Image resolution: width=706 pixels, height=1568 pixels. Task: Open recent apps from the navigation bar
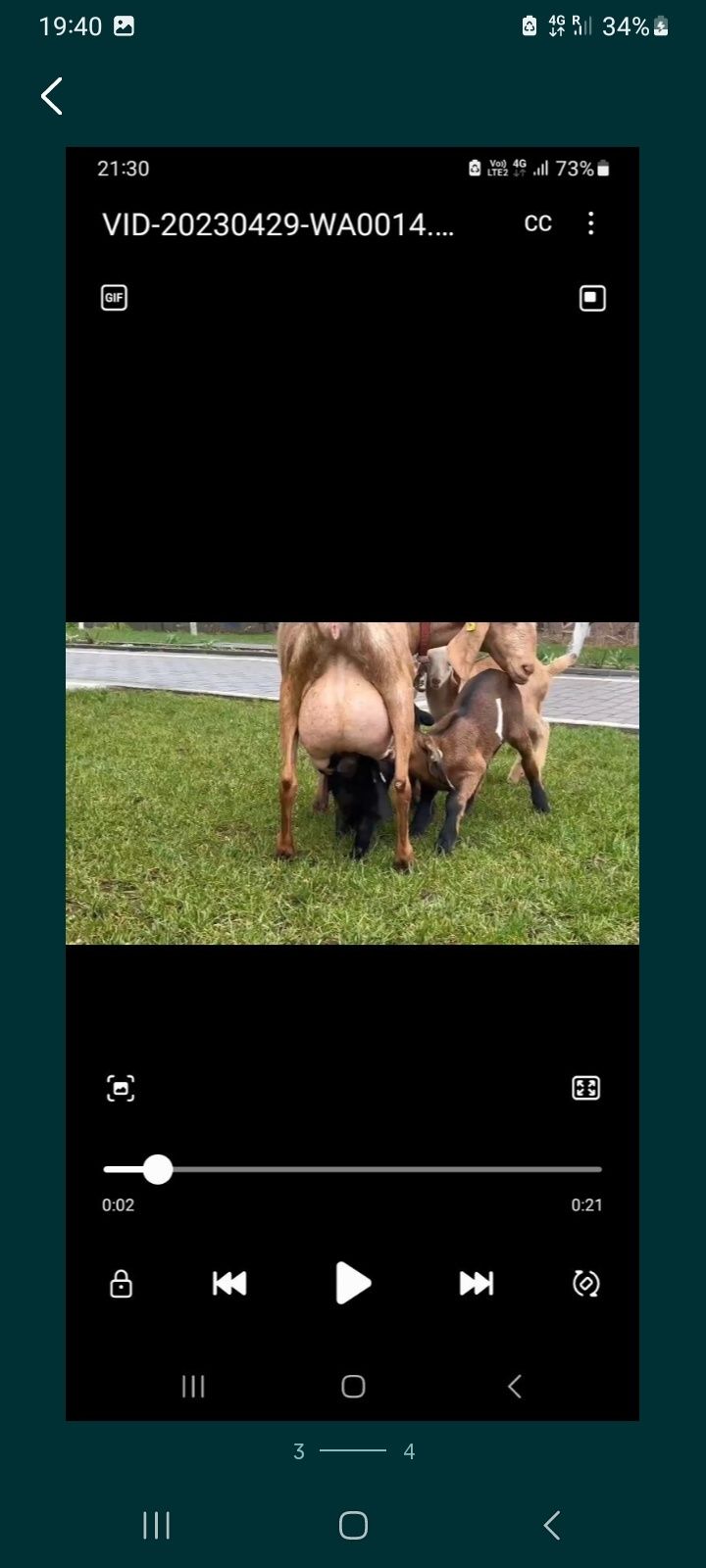[x=156, y=1525]
